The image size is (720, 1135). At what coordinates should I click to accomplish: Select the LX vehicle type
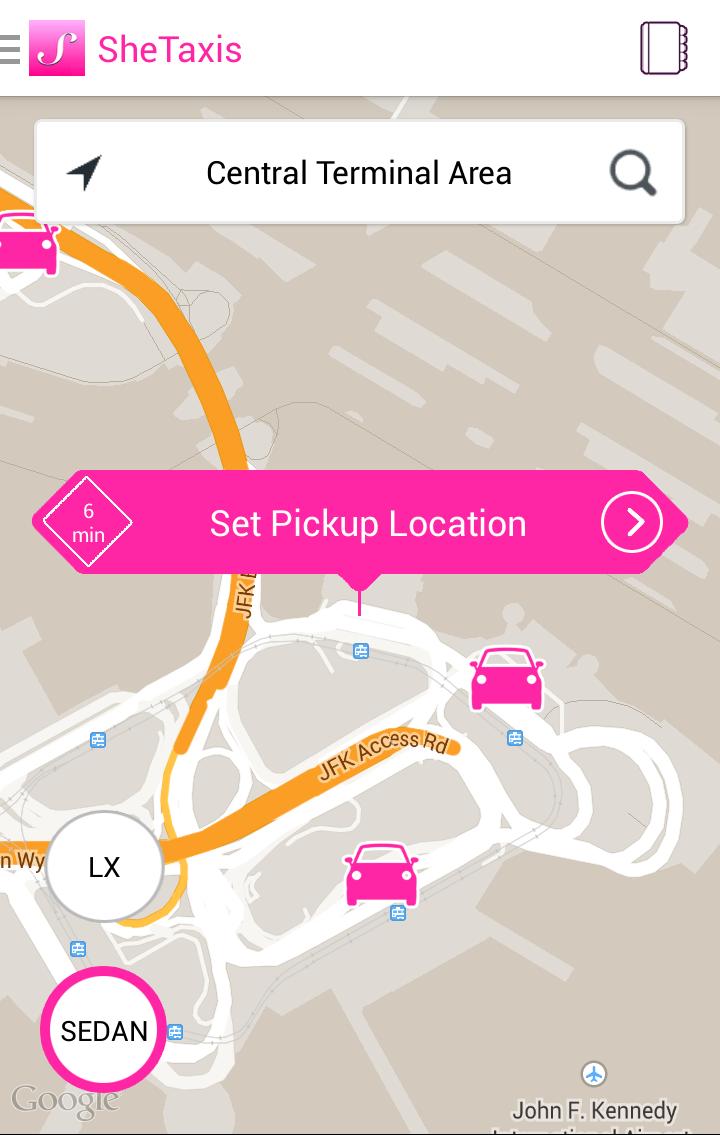104,867
